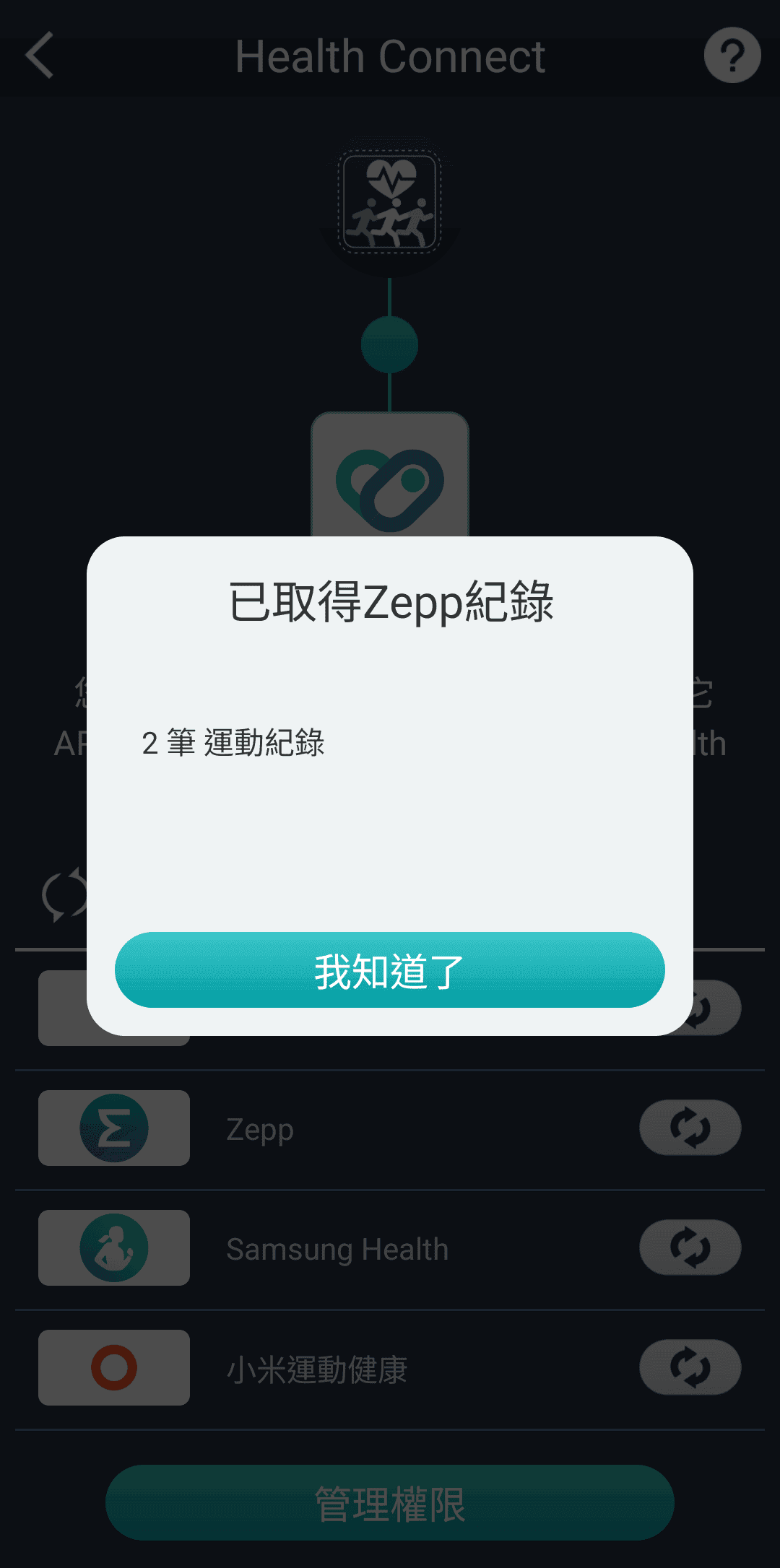Tap the teal connector dot between icons
Viewport: 780px width, 1568px height.
389,344
